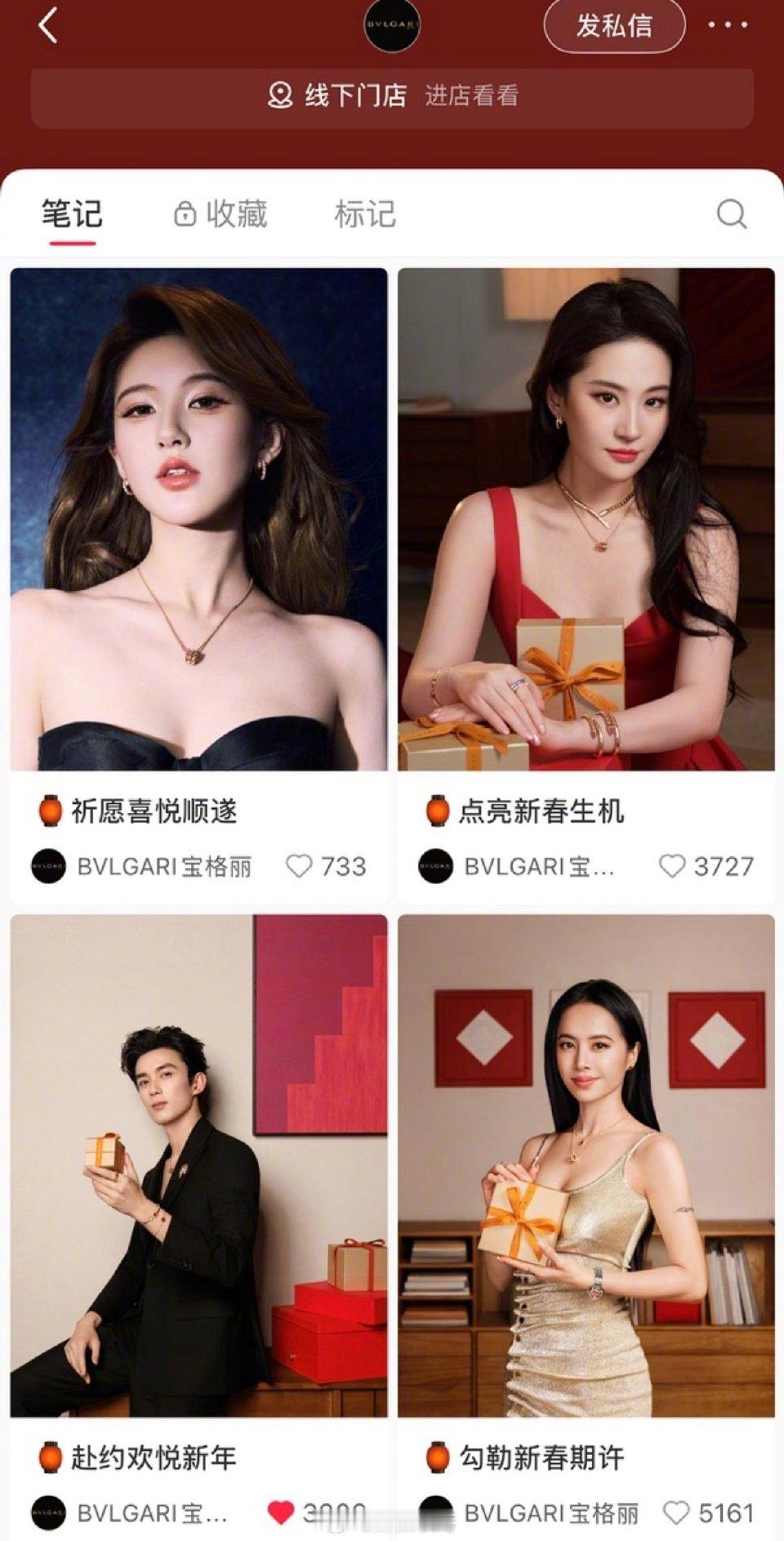Click the BVLGARI logo avatar at top center
784x1541 pixels.
[x=392, y=25]
